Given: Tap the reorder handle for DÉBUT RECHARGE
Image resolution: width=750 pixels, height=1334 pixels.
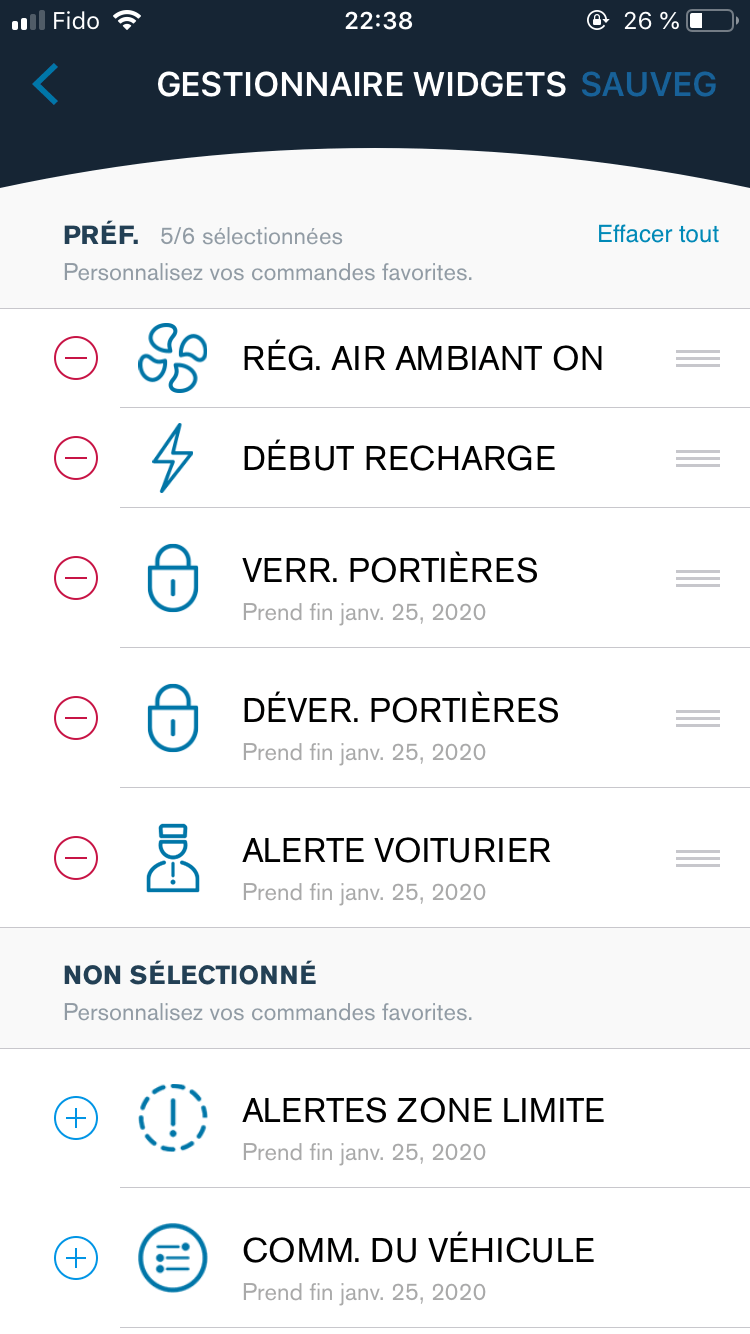Looking at the screenshot, I should click(697, 458).
